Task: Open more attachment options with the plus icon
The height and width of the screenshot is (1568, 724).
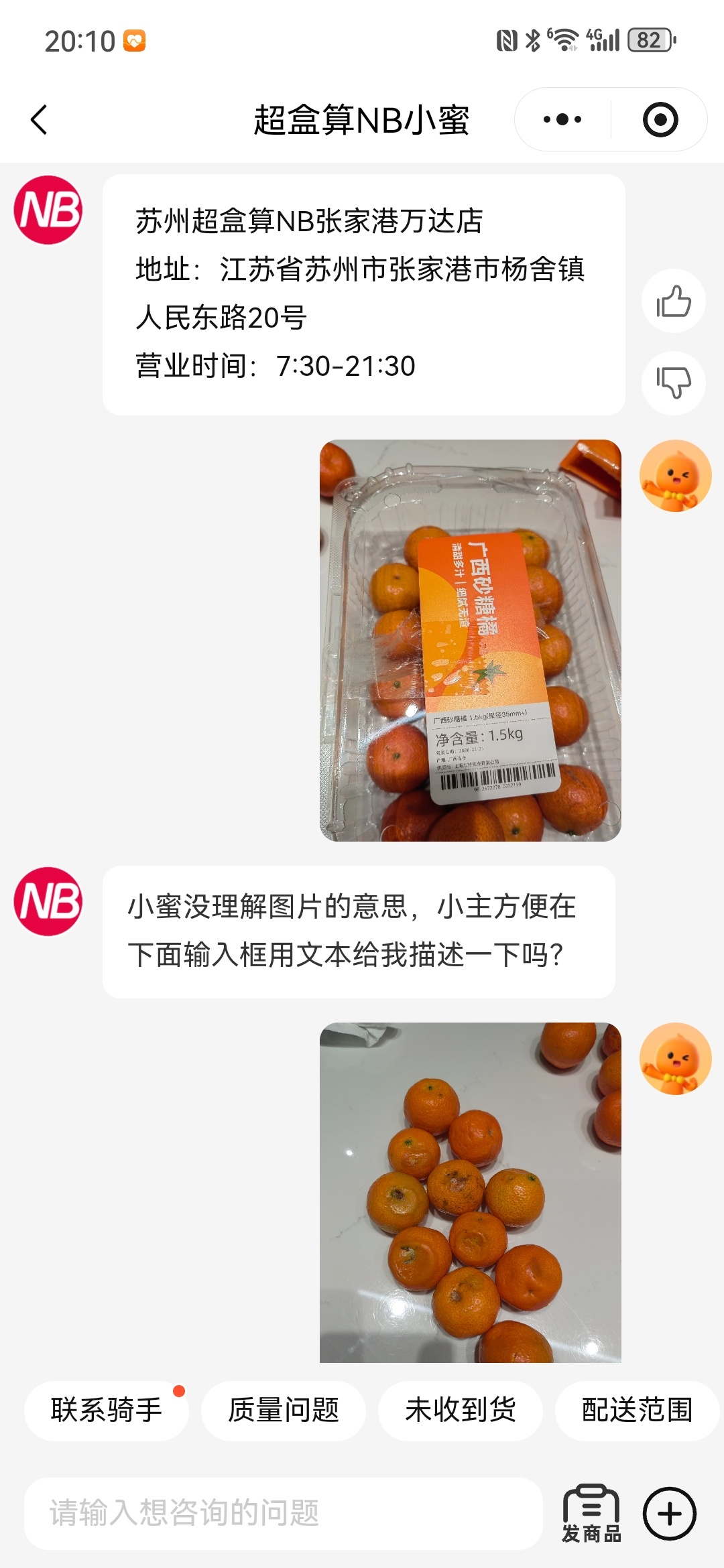Action: (x=670, y=1513)
